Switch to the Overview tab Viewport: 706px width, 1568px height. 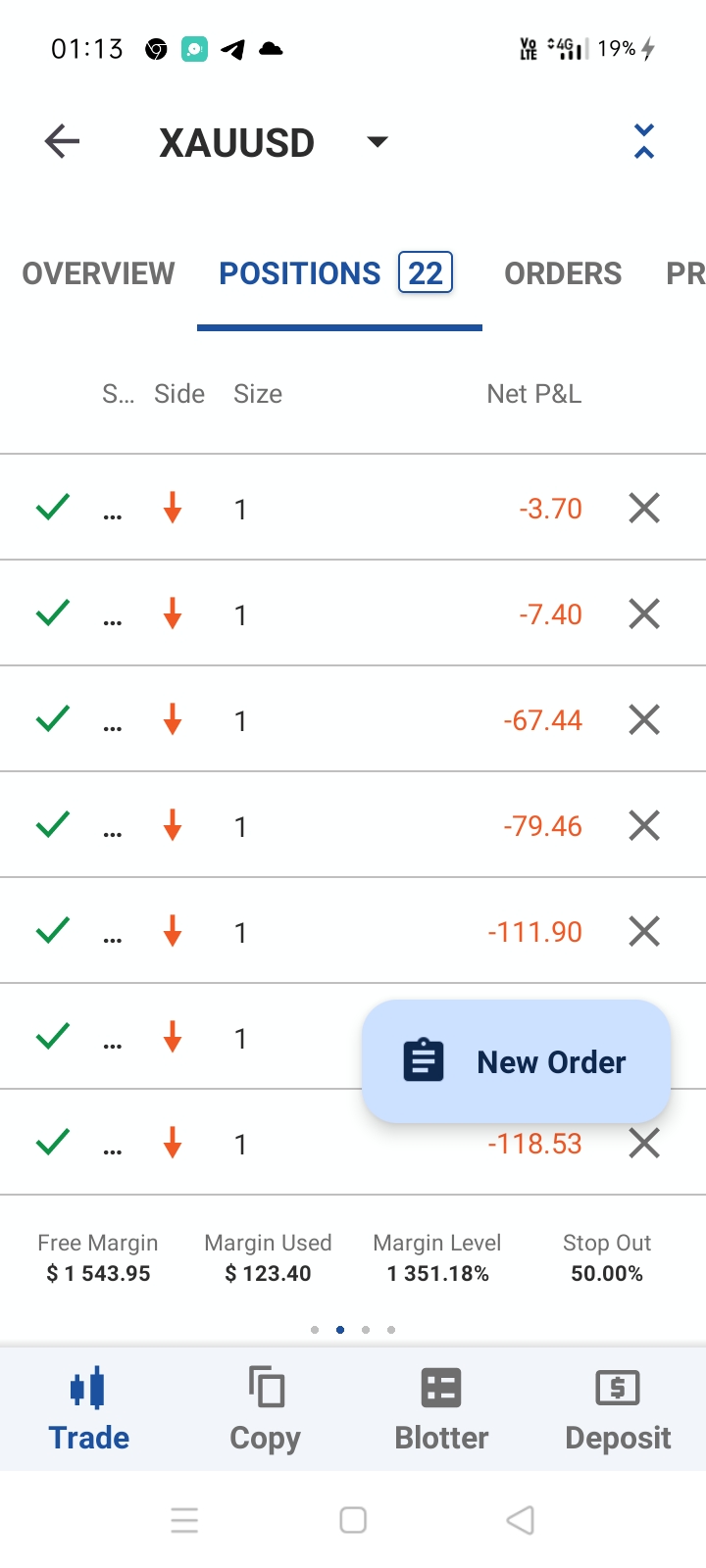tap(98, 273)
